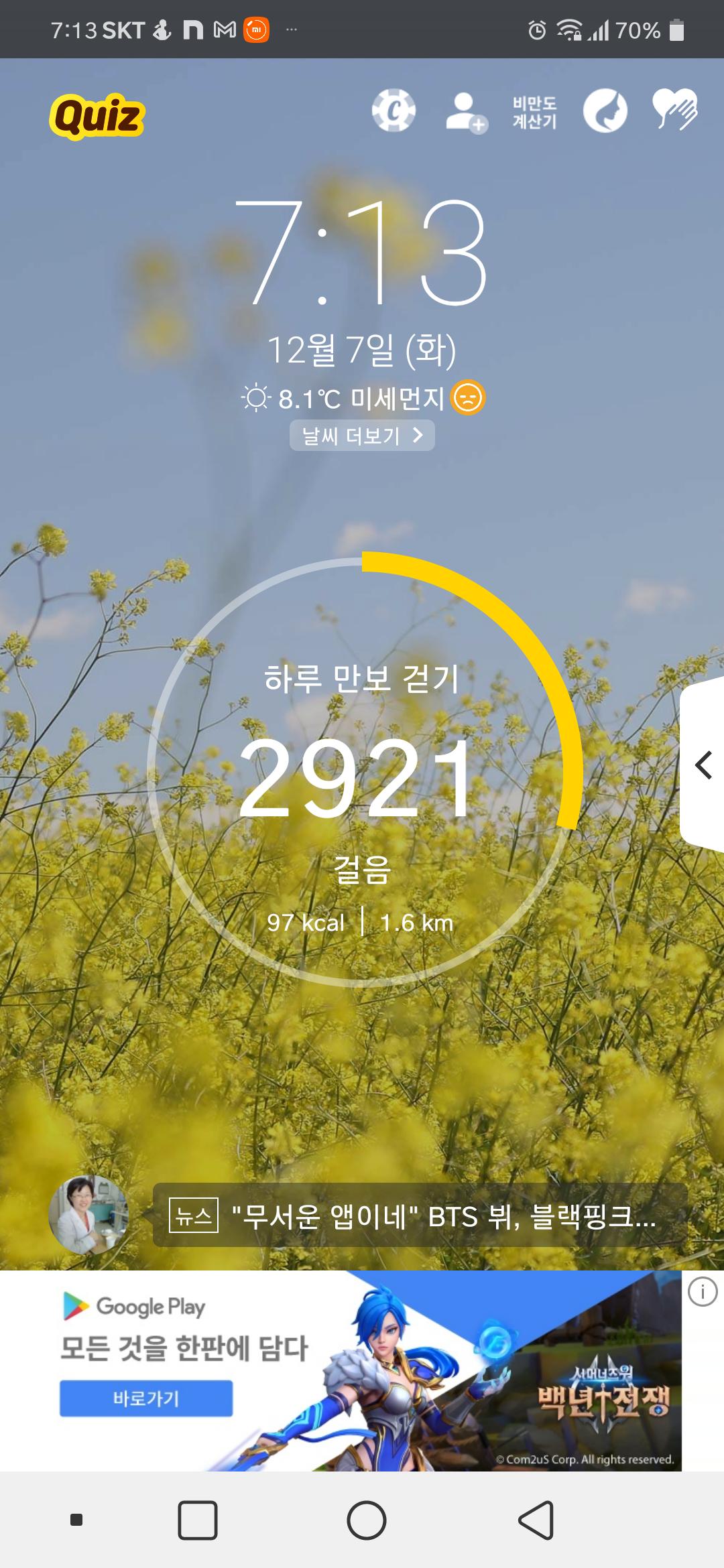Viewport: 724px width, 1568px height.
Task: Tap the heart hands icon
Action: pyautogui.click(x=674, y=109)
